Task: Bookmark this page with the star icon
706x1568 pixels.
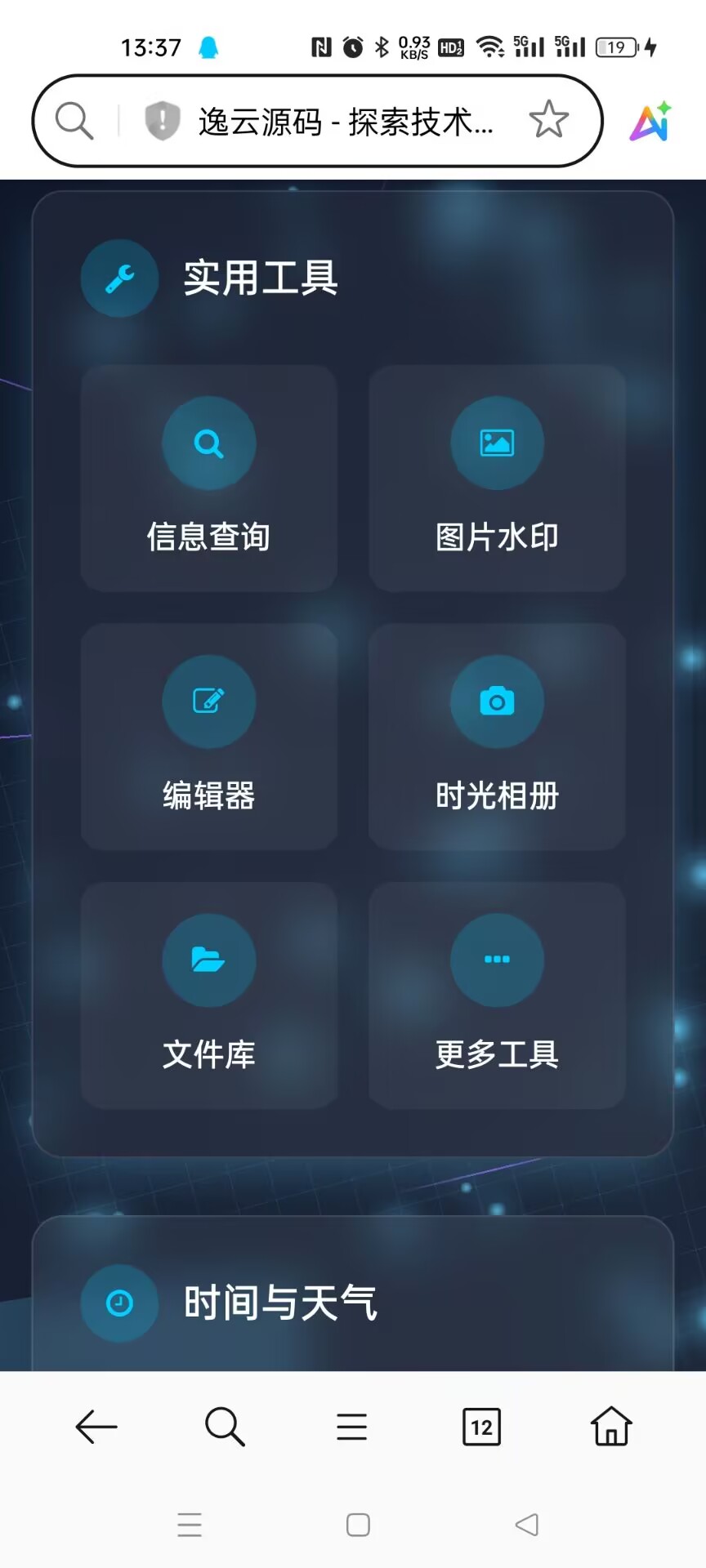Action: [549, 120]
